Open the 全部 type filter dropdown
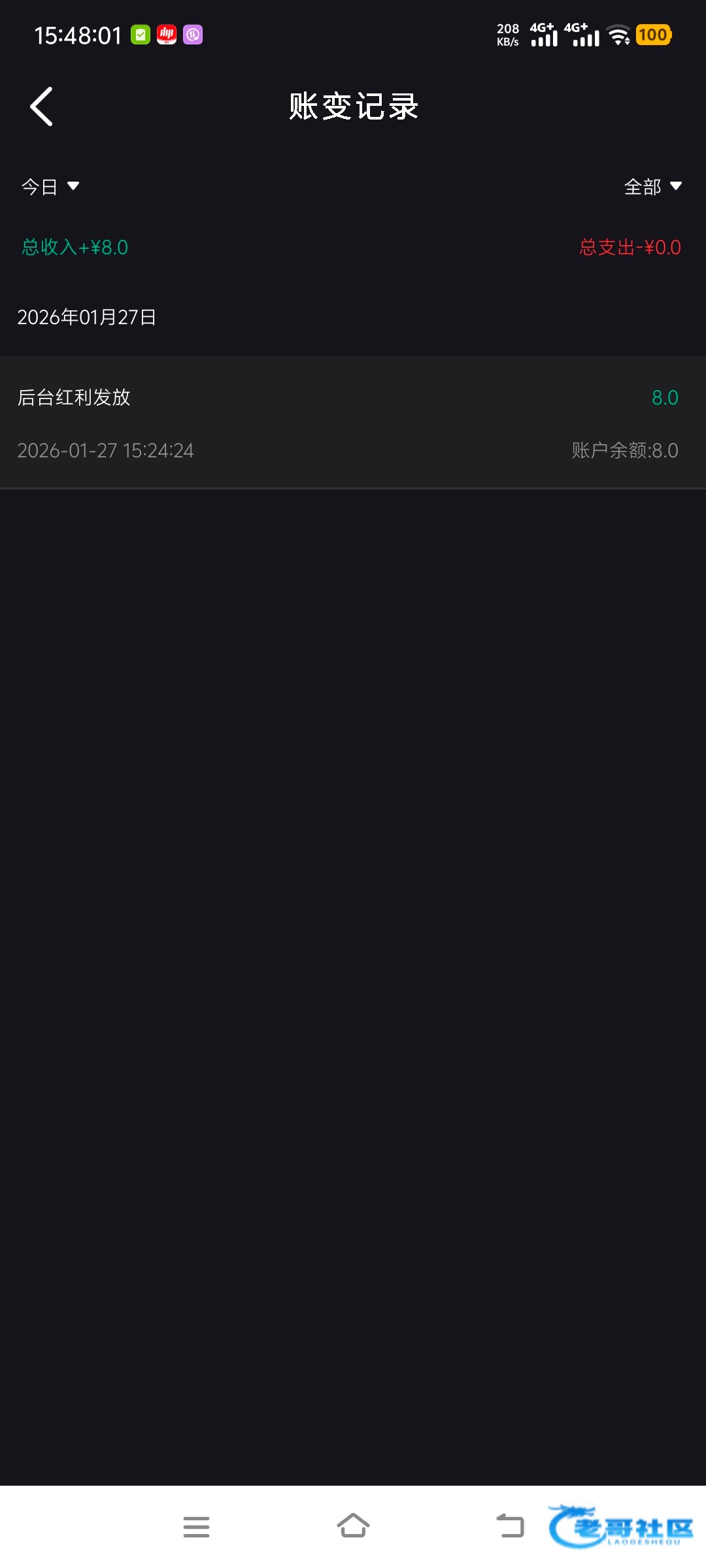Viewport: 706px width, 1568px height. pos(652,187)
